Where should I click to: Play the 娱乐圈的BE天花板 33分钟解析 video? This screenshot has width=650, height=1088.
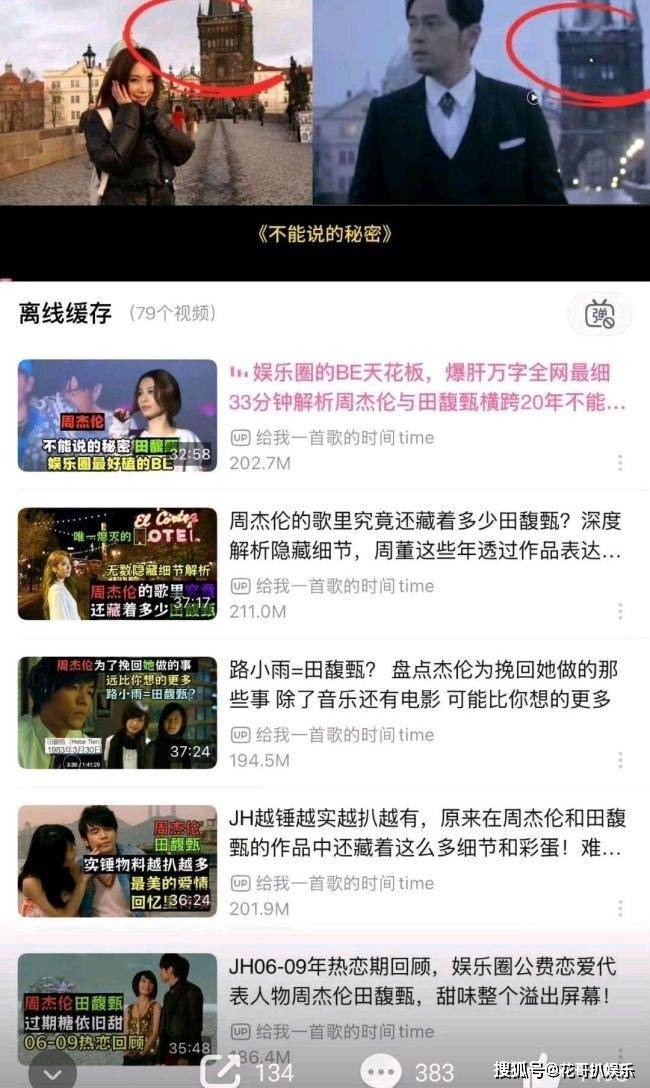[118, 415]
